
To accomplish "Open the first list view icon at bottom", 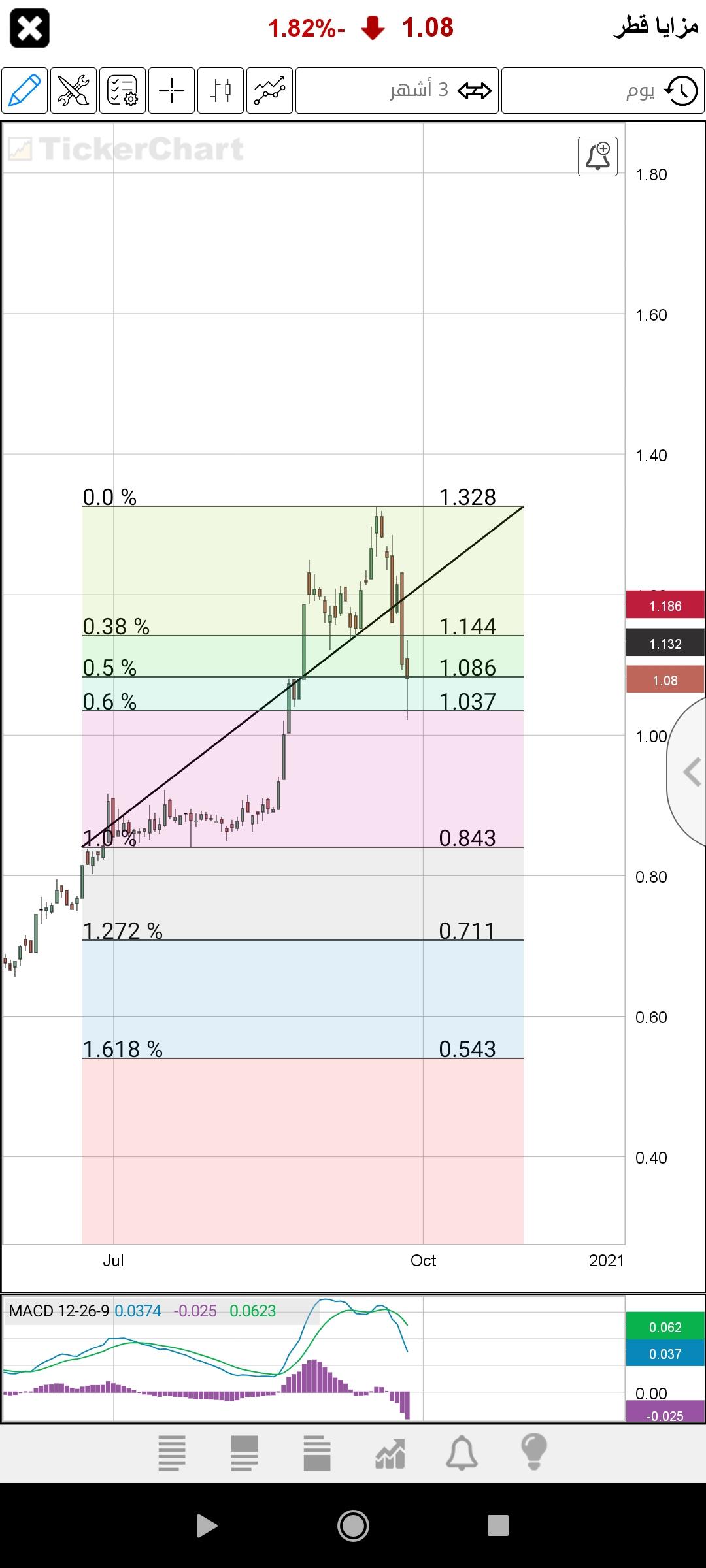I will (172, 1452).
